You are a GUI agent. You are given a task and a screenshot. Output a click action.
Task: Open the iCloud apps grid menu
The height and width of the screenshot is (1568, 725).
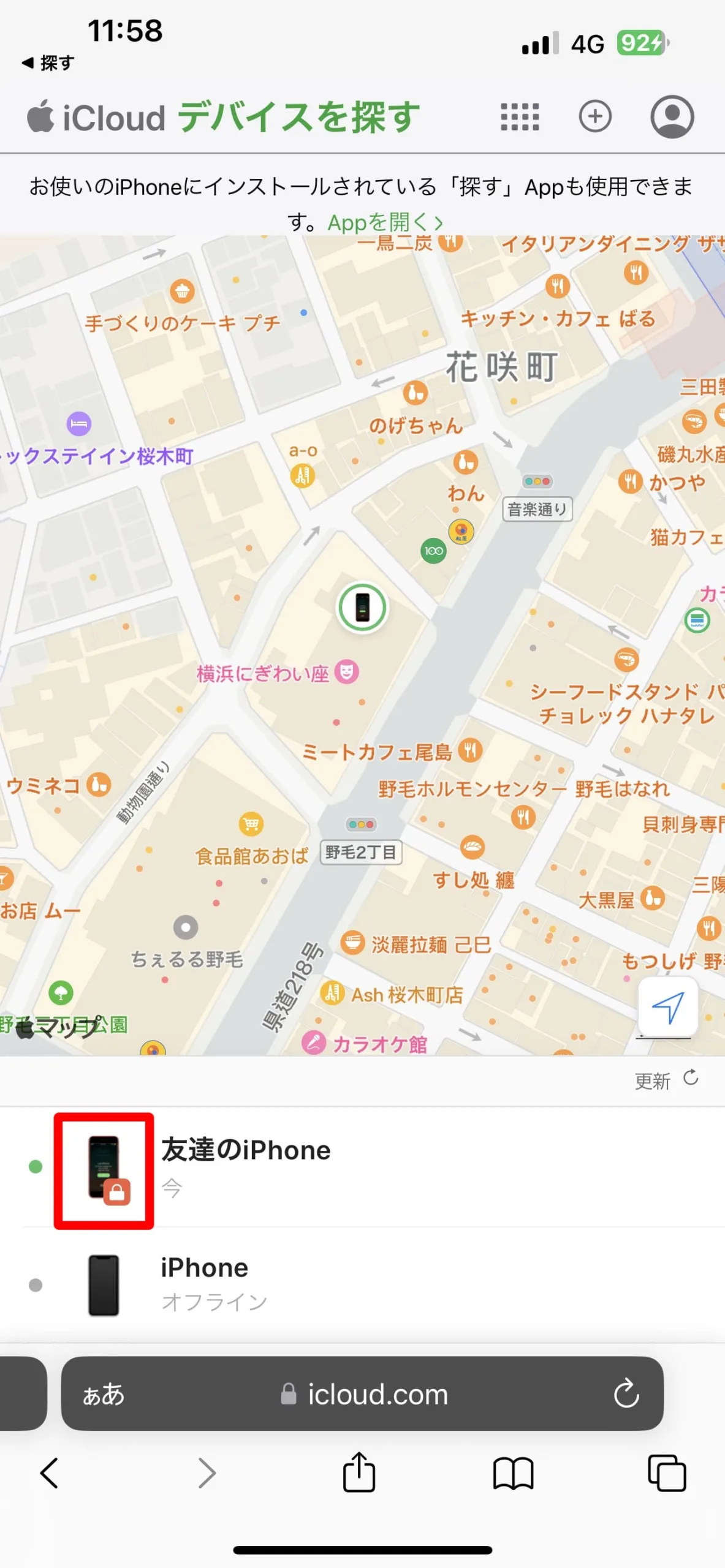point(520,116)
